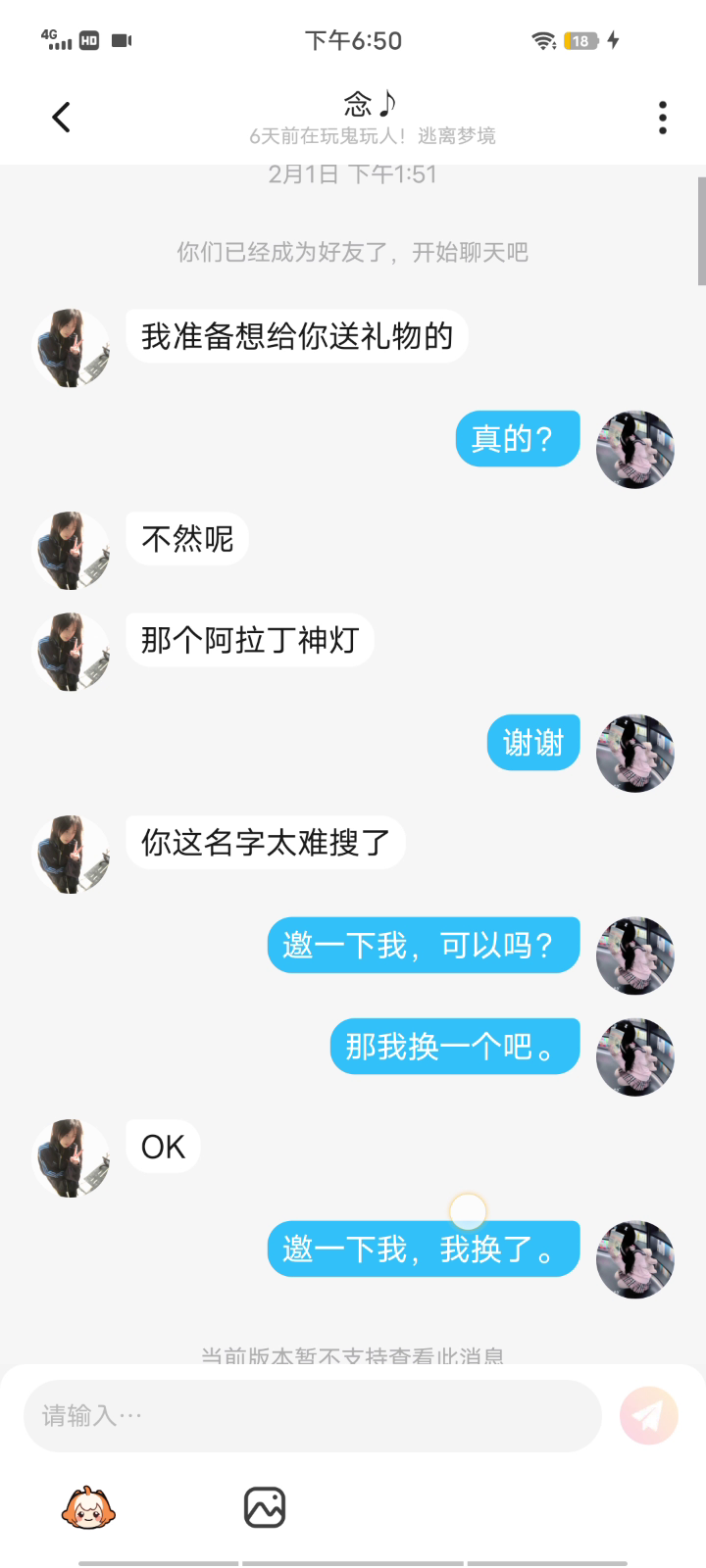Attach a picture from the gallery
This screenshot has height=1568, width=706.
pos(265,1508)
